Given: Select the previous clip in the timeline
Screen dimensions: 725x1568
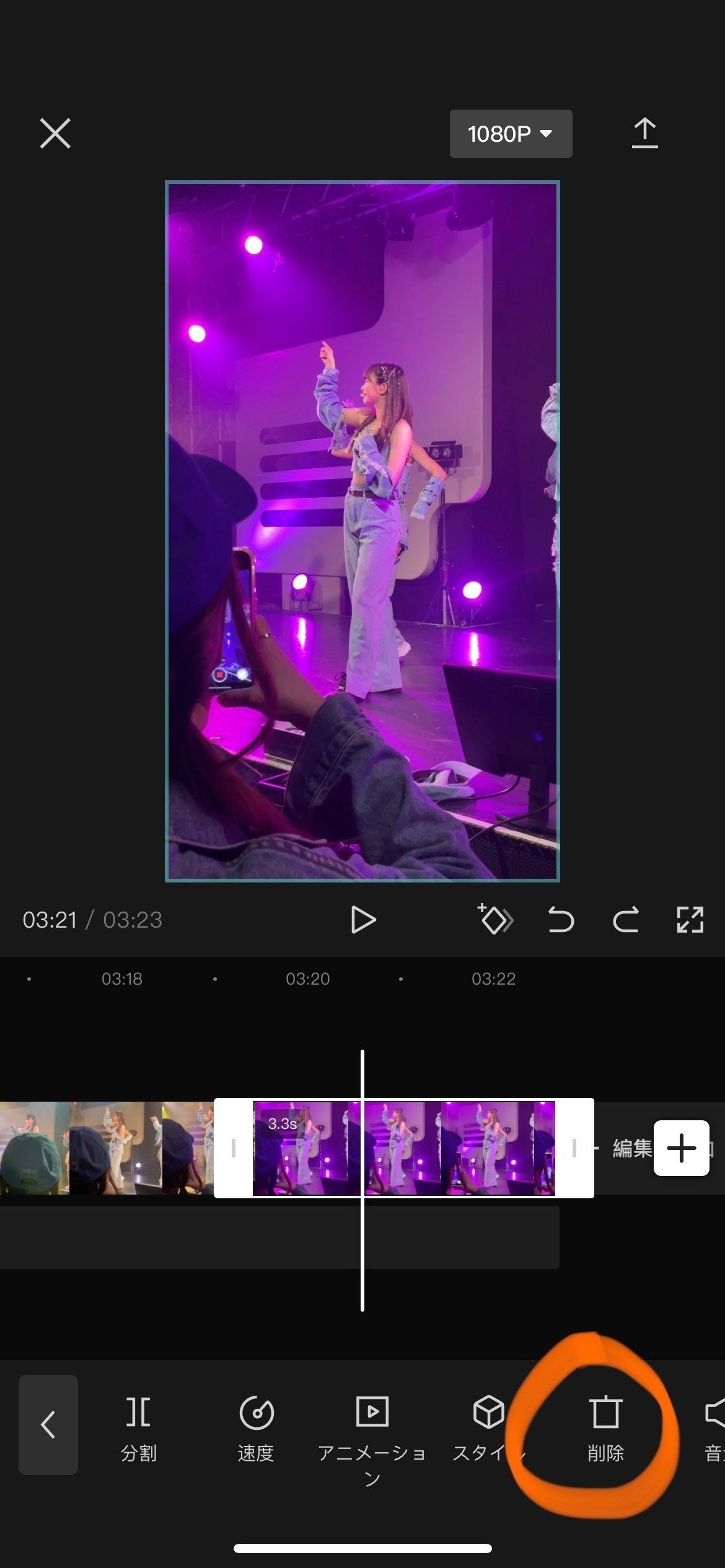Looking at the screenshot, I should [107, 1148].
